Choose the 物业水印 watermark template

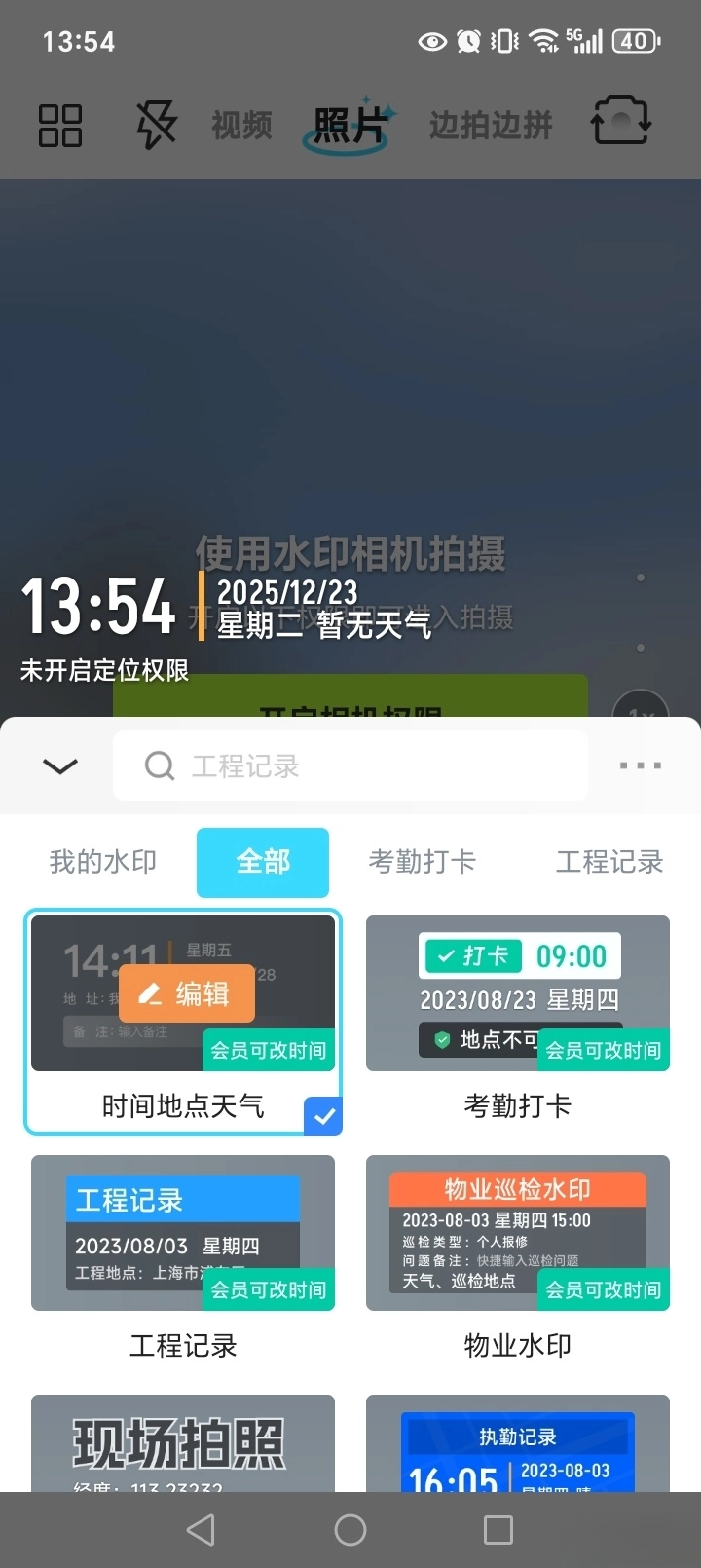(517, 1233)
